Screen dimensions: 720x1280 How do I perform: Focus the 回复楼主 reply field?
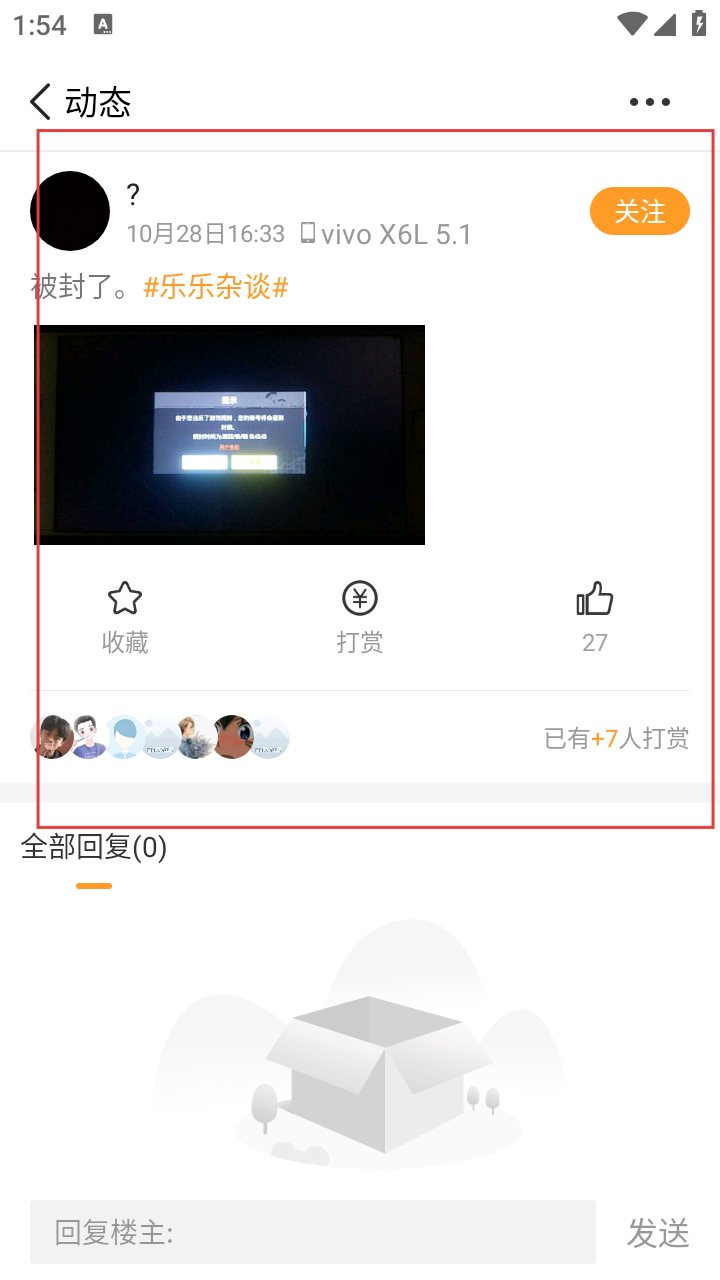tap(312, 1232)
